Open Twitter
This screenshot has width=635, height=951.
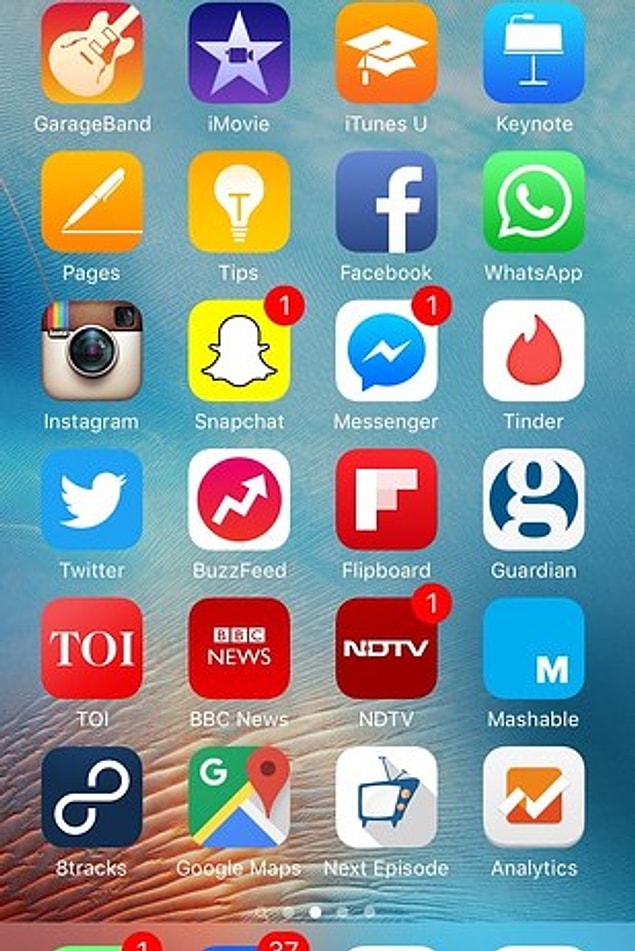[91, 499]
